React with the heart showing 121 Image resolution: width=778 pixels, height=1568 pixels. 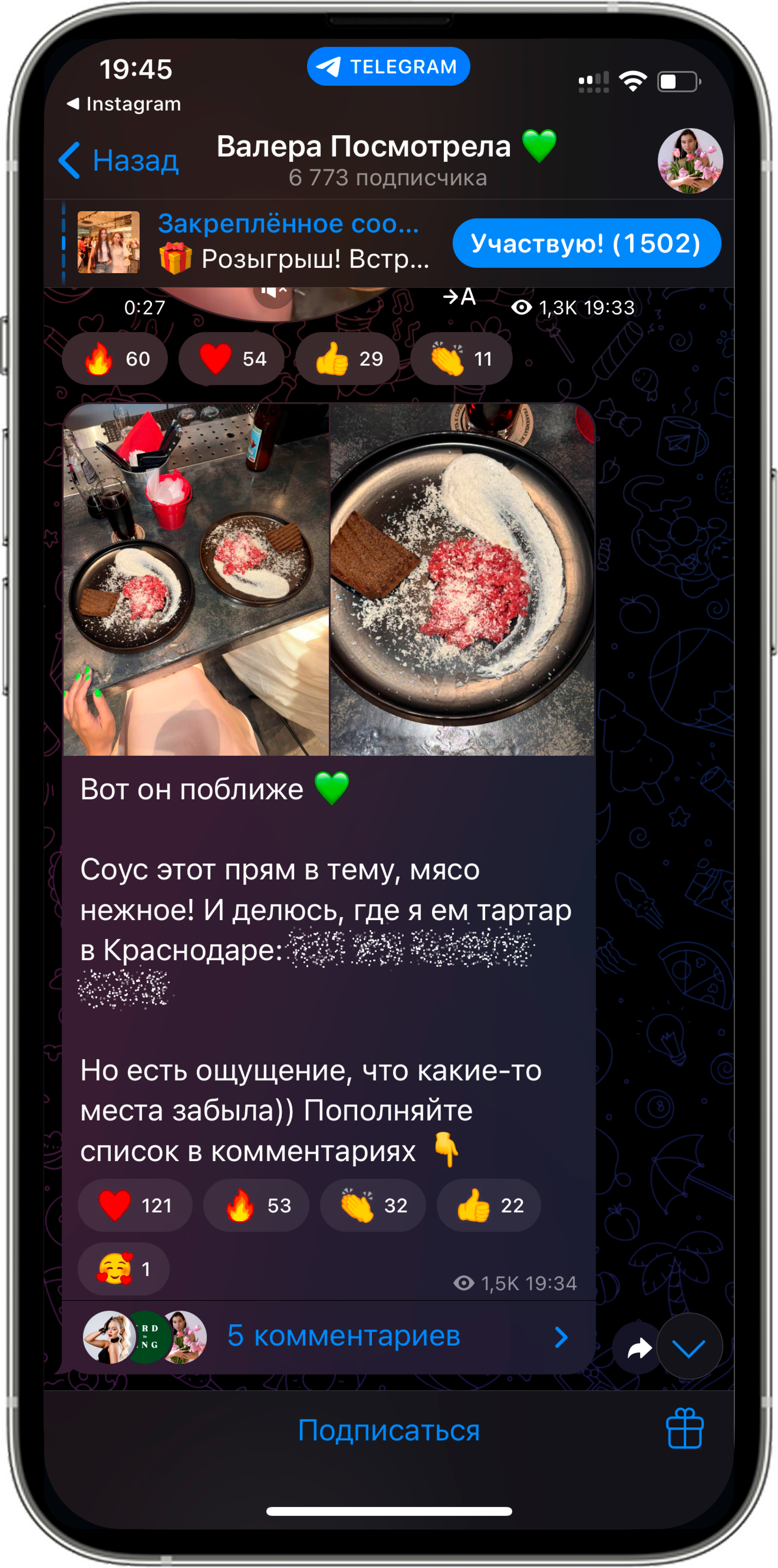(x=135, y=1205)
